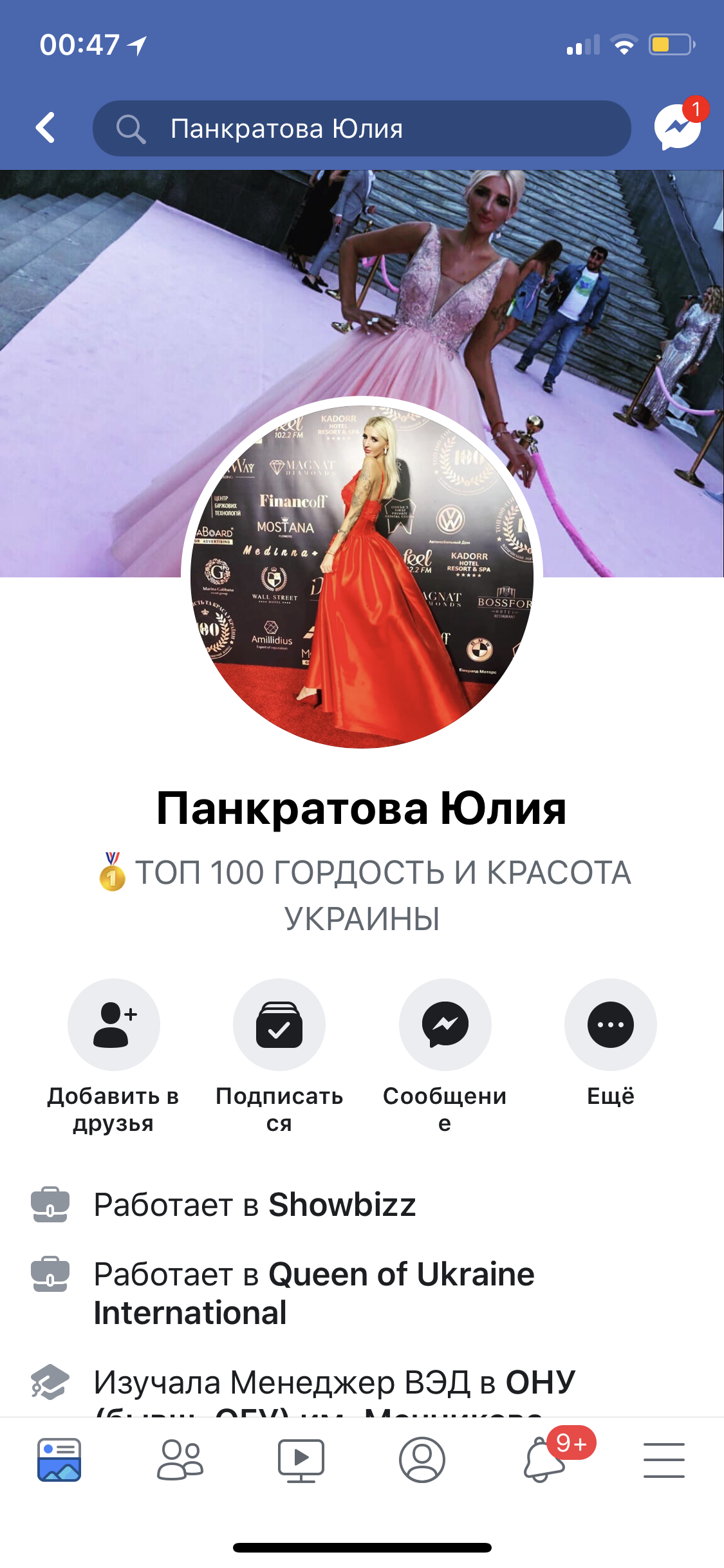View the round profile picture
Image resolution: width=724 pixels, height=1568 pixels.
(362, 574)
